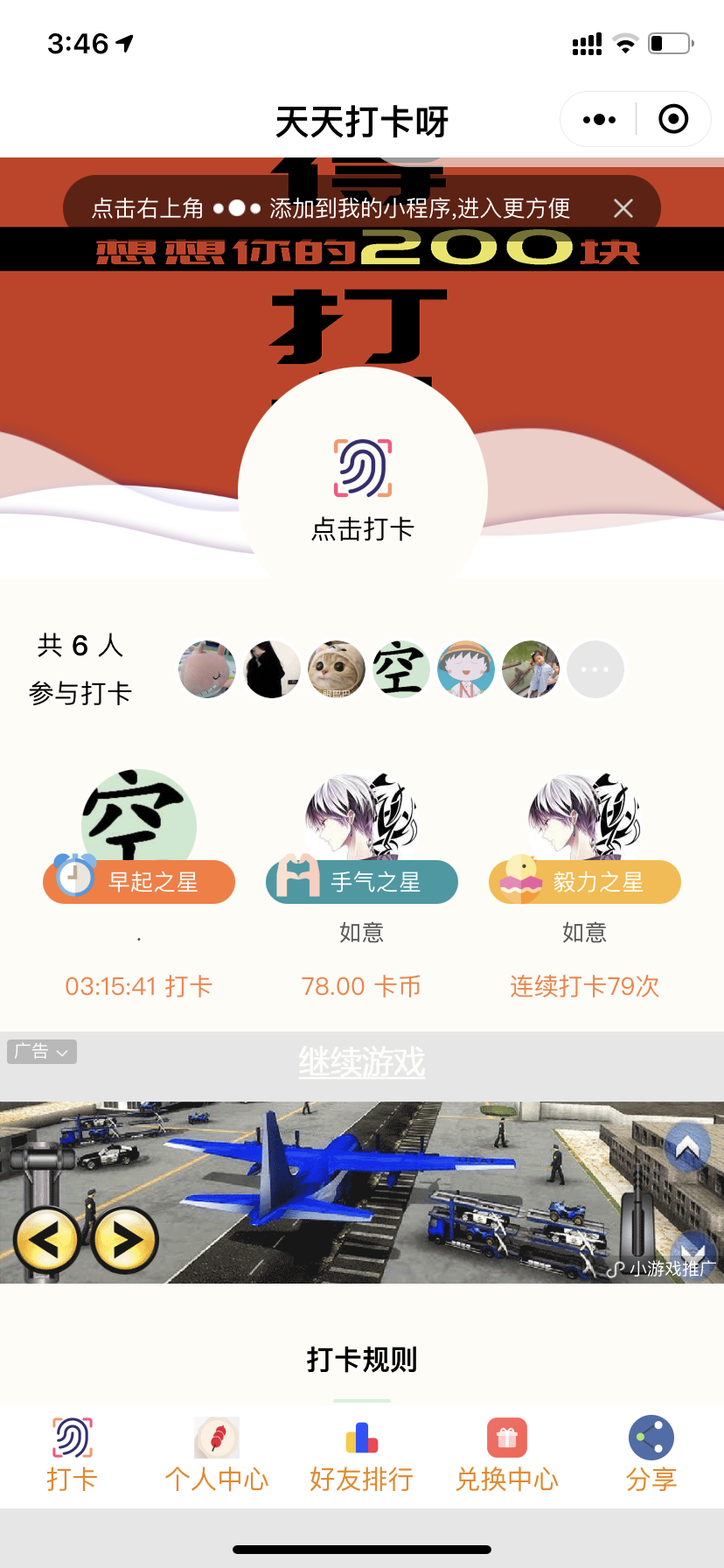Dismiss the add-to-my-mini-programs tip
The height and width of the screenshot is (1568, 724).
[623, 208]
